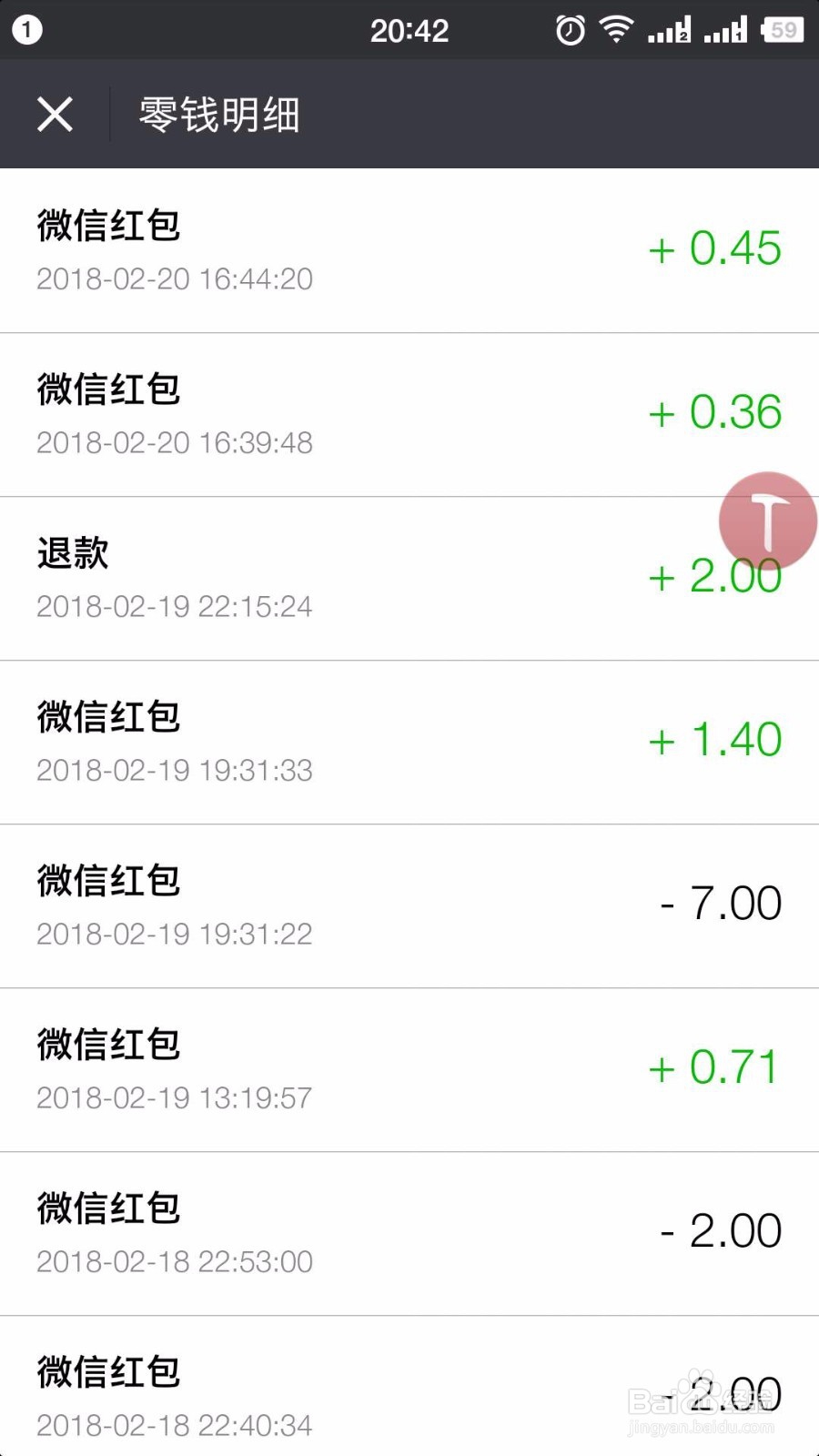Screen dimensions: 819x1456
Task: View the 退款 +2.00 record
Action: coord(409,579)
